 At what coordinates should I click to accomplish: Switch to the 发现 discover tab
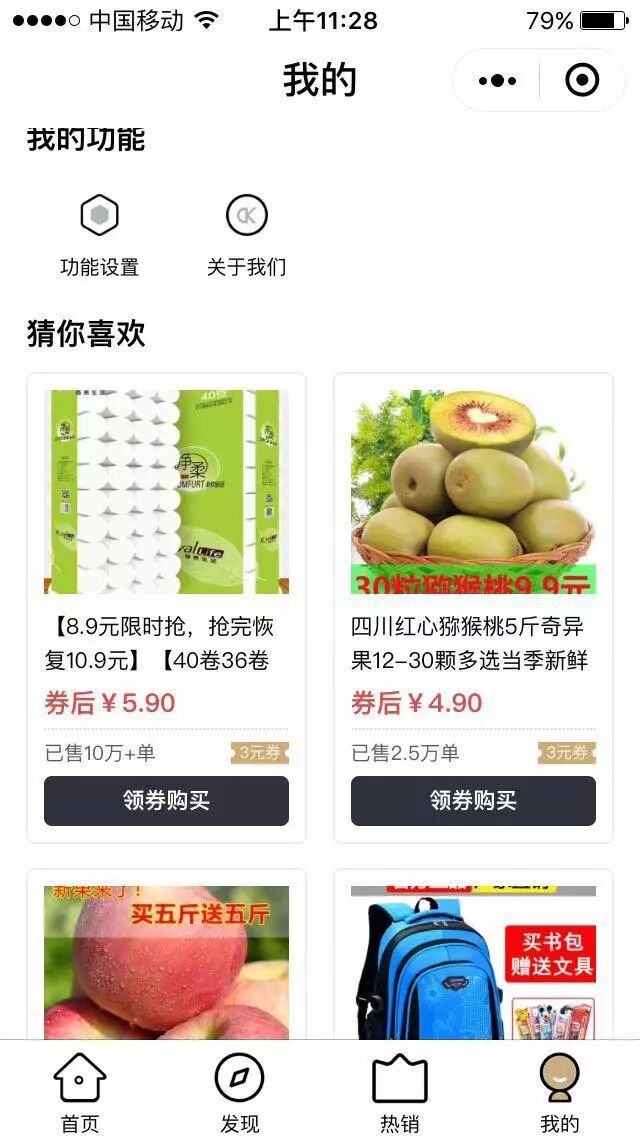click(x=240, y=1090)
